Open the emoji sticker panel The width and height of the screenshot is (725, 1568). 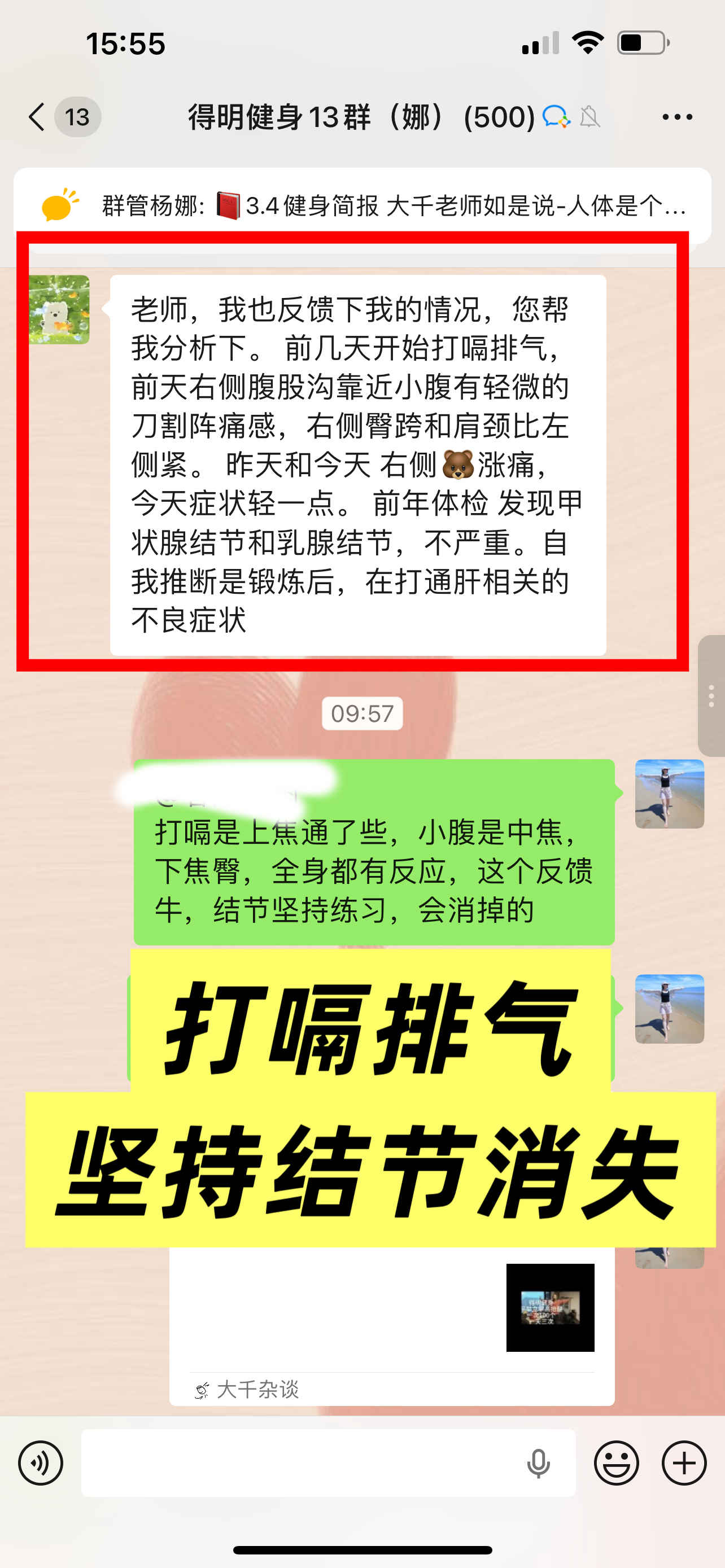(x=616, y=1462)
